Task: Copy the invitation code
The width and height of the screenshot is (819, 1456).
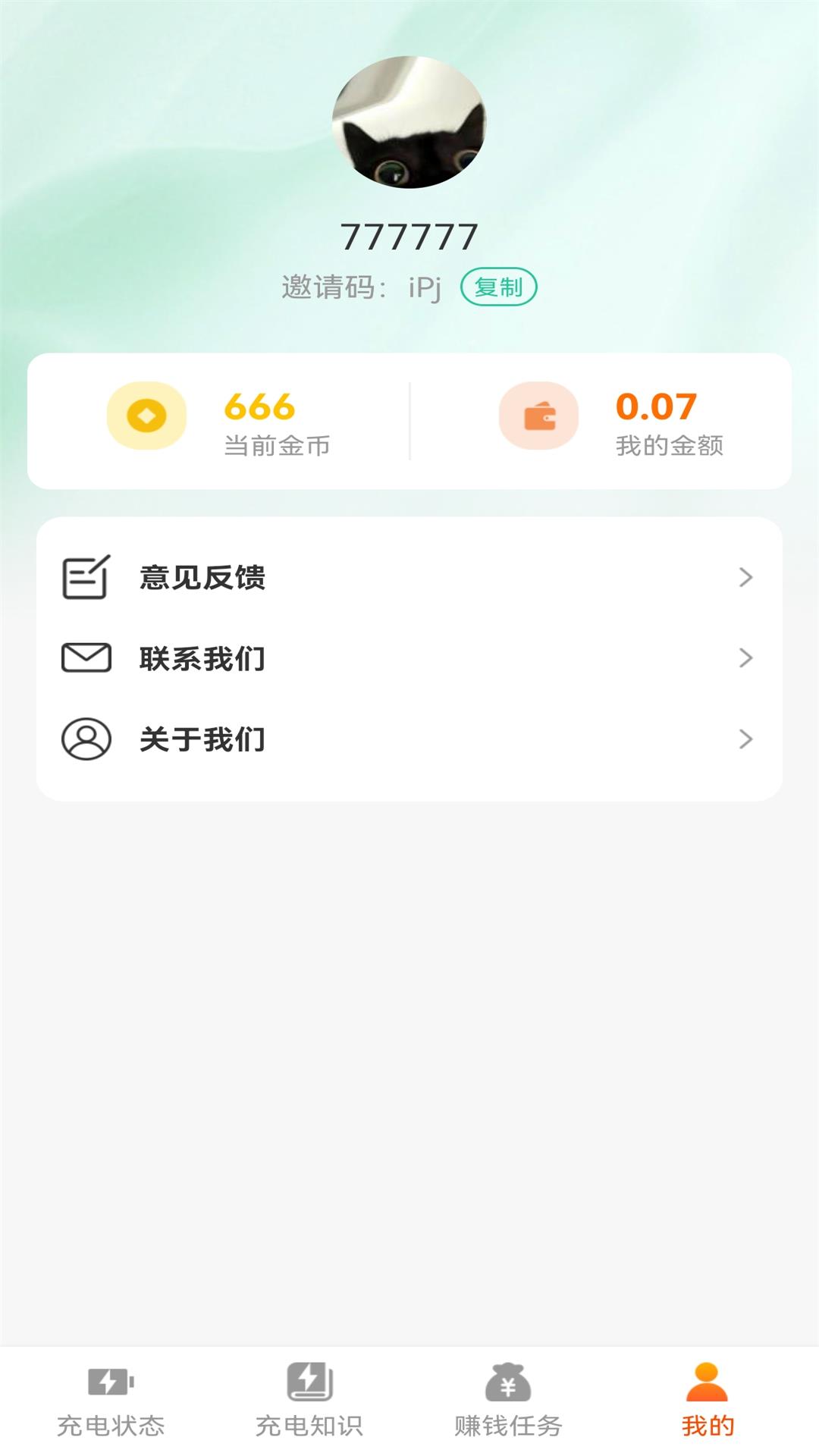Action: tap(498, 287)
